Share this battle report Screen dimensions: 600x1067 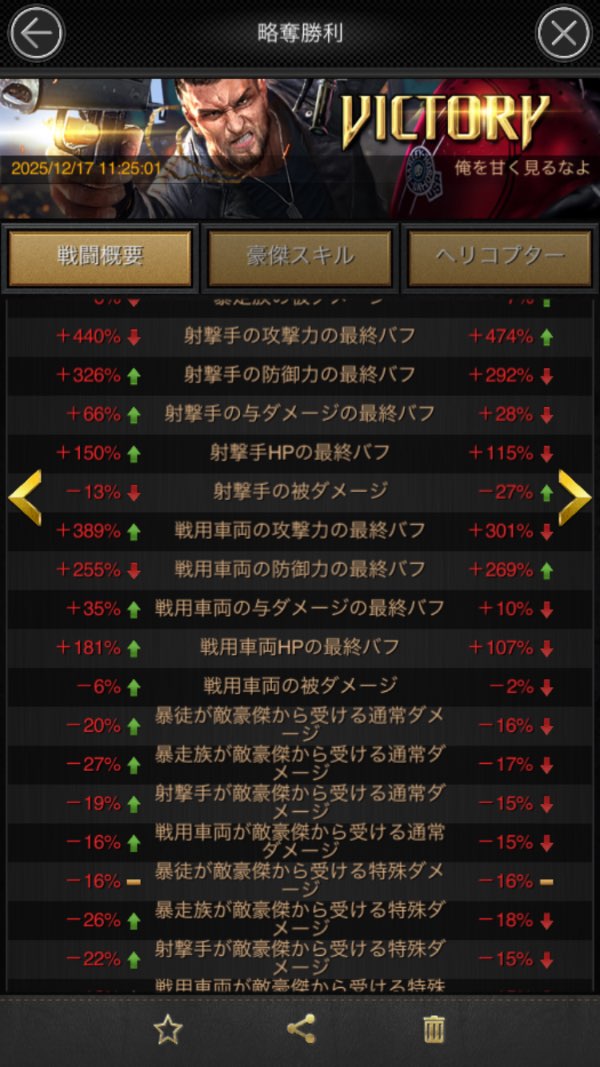pyautogui.click(x=301, y=1029)
